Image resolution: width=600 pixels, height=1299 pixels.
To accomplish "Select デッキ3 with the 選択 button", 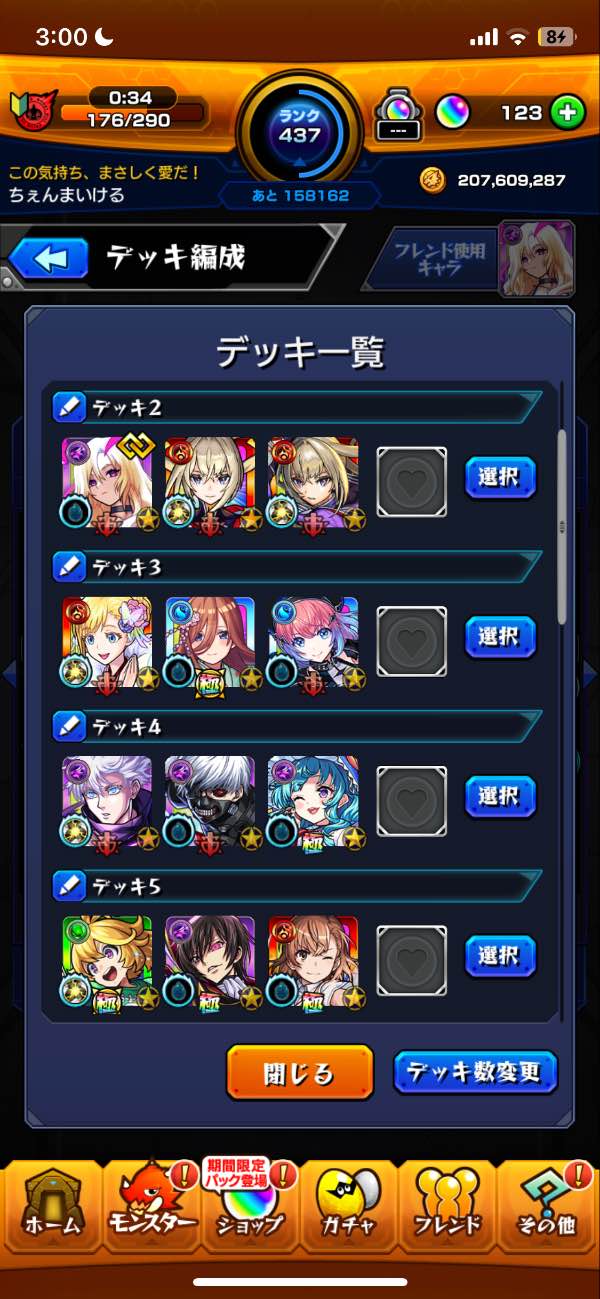I will (500, 637).
